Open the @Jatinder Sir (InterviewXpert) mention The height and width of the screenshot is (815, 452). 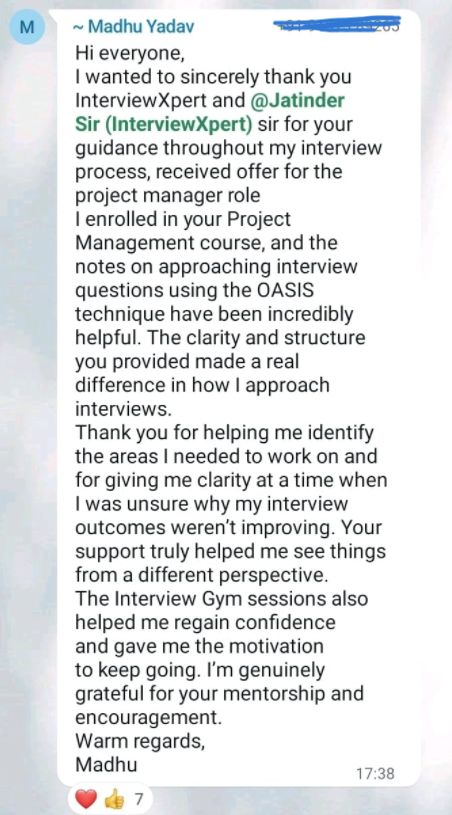point(210,112)
